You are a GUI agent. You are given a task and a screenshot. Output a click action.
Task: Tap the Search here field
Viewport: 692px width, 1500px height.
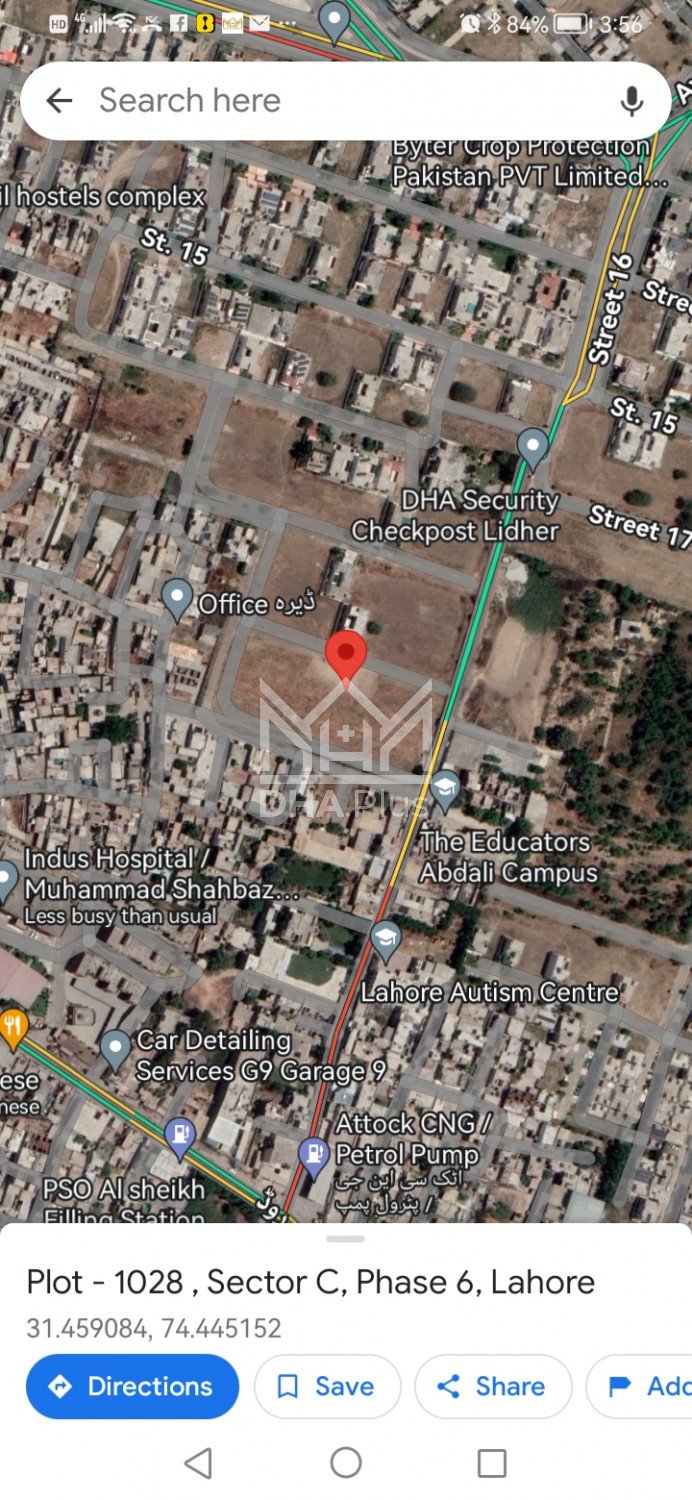340,101
